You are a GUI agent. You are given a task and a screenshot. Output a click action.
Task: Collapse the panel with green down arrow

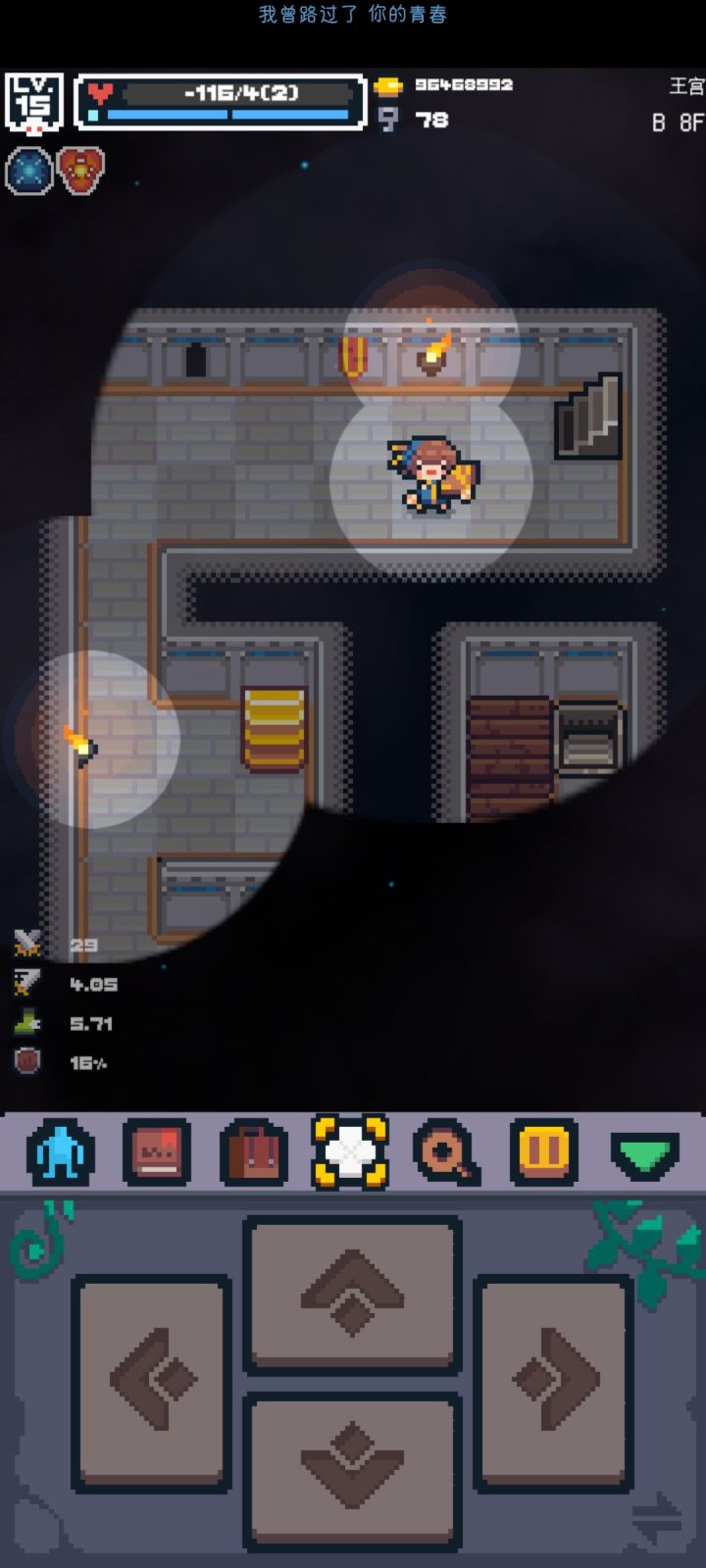coord(643,1153)
